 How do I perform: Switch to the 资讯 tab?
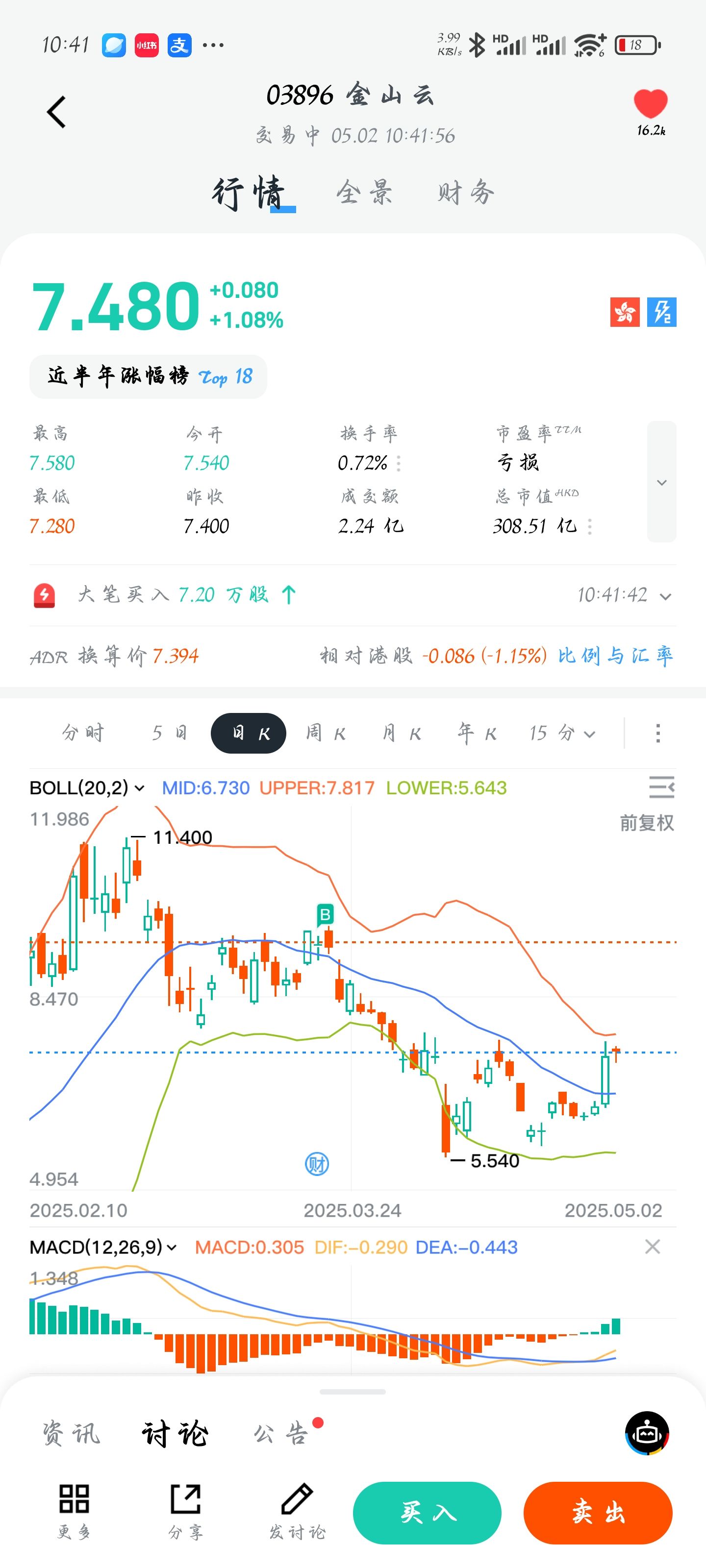pyautogui.click(x=71, y=1433)
